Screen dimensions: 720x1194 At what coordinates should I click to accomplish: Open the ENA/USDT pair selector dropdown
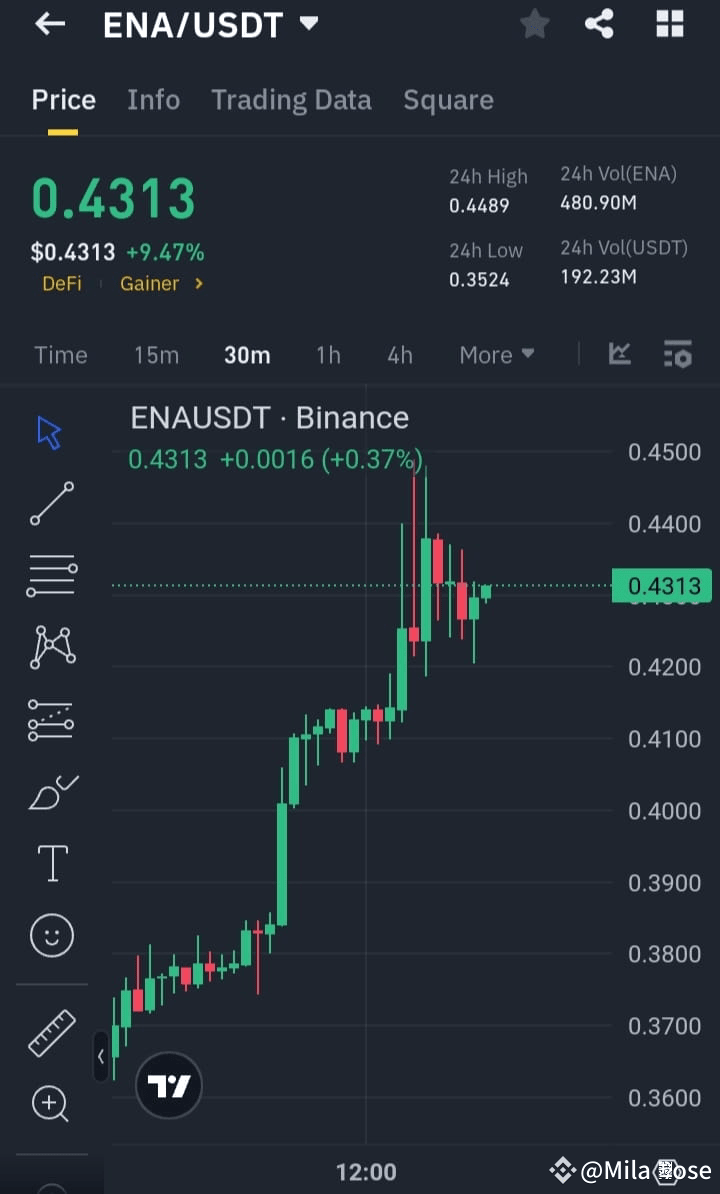click(211, 24)
